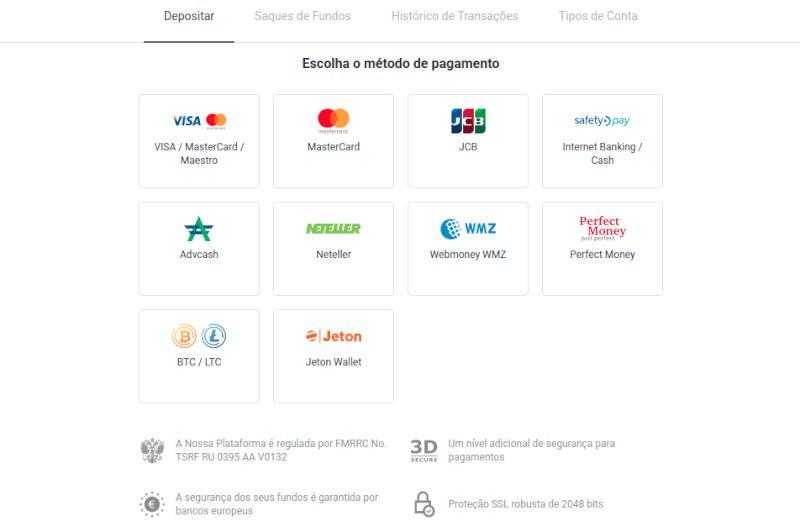800x532 pixels.
Task: Select BTC / LTC crypto deposit
Action: pyautogui.click(x=199, y=356)
